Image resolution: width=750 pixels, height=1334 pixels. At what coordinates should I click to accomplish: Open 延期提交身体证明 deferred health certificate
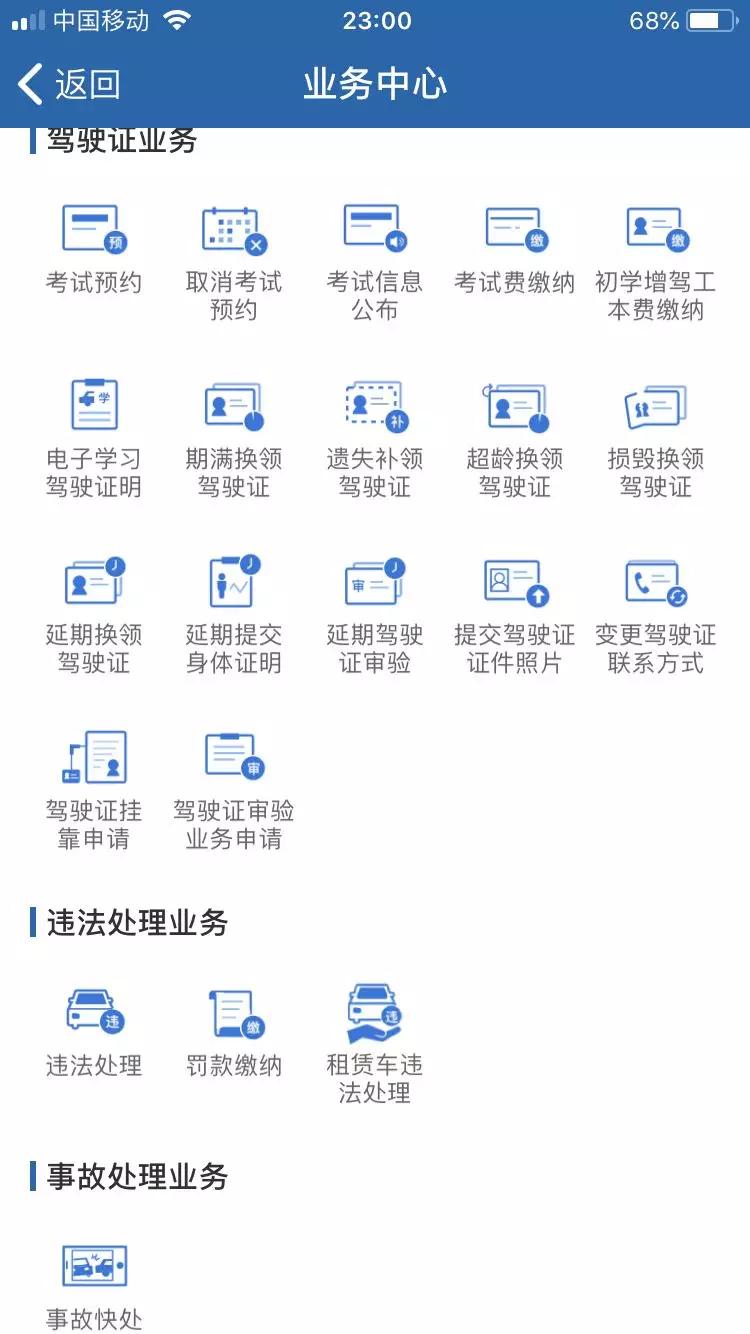point(233,604)
